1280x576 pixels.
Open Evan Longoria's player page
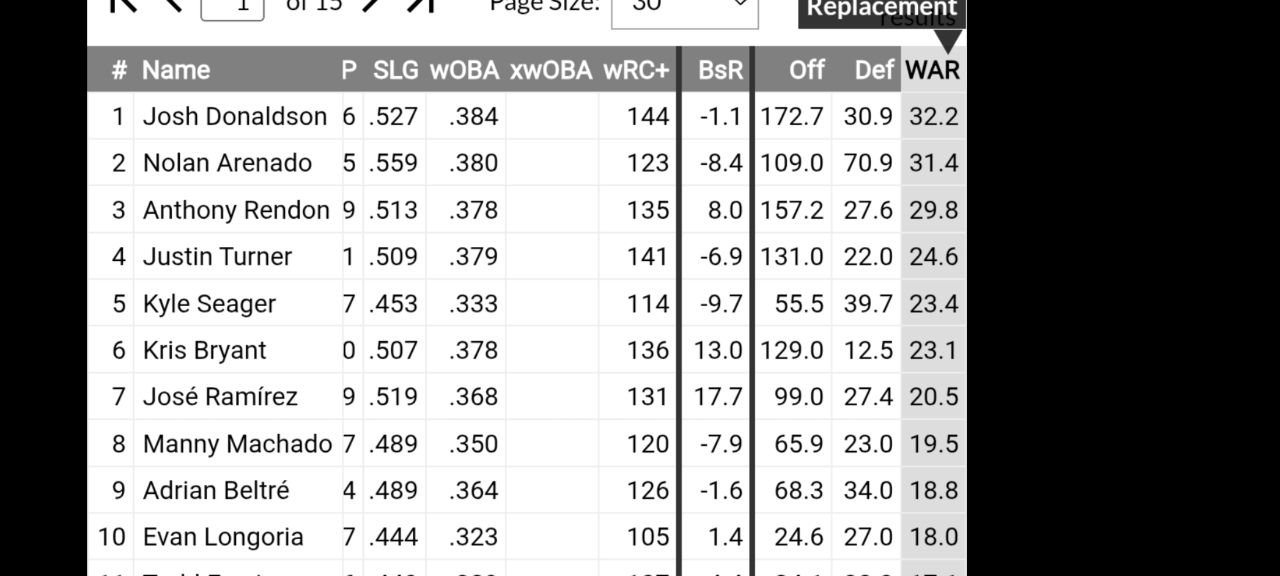tap(223, 537)
